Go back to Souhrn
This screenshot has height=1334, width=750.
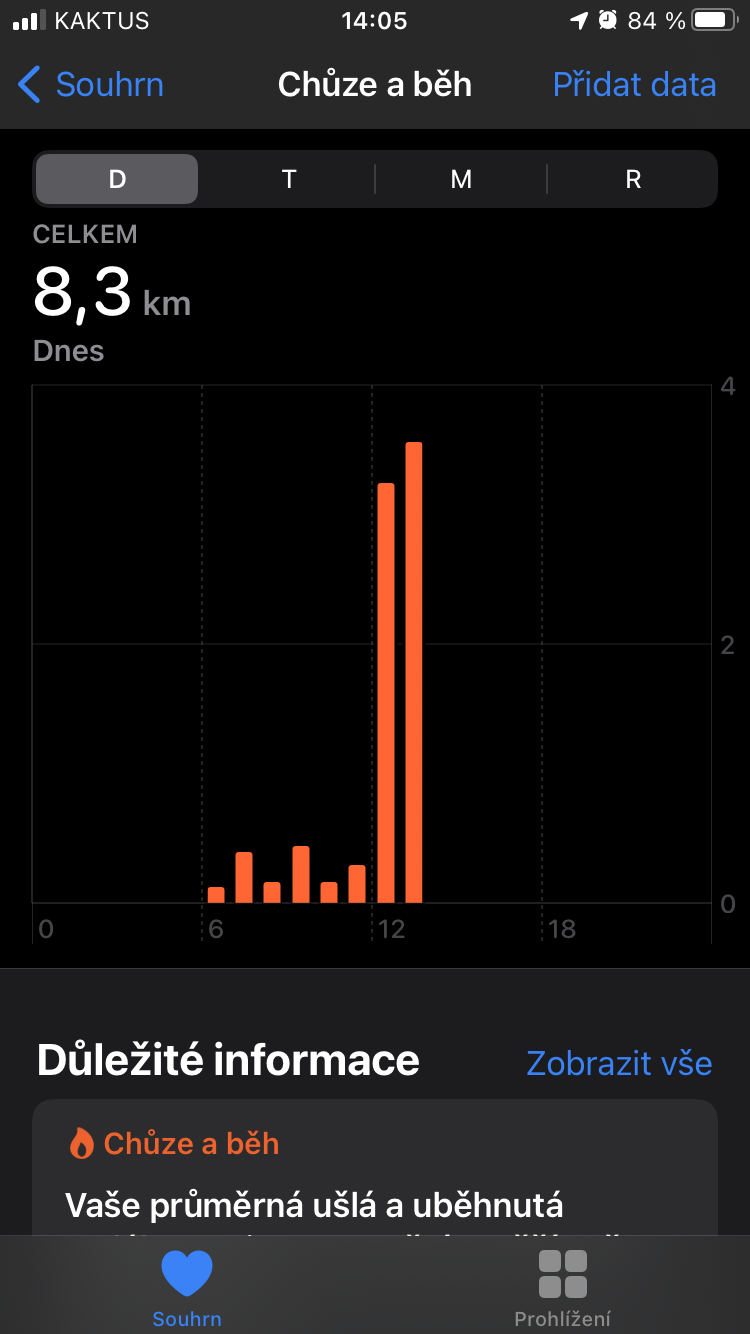[x=91, y=85]
